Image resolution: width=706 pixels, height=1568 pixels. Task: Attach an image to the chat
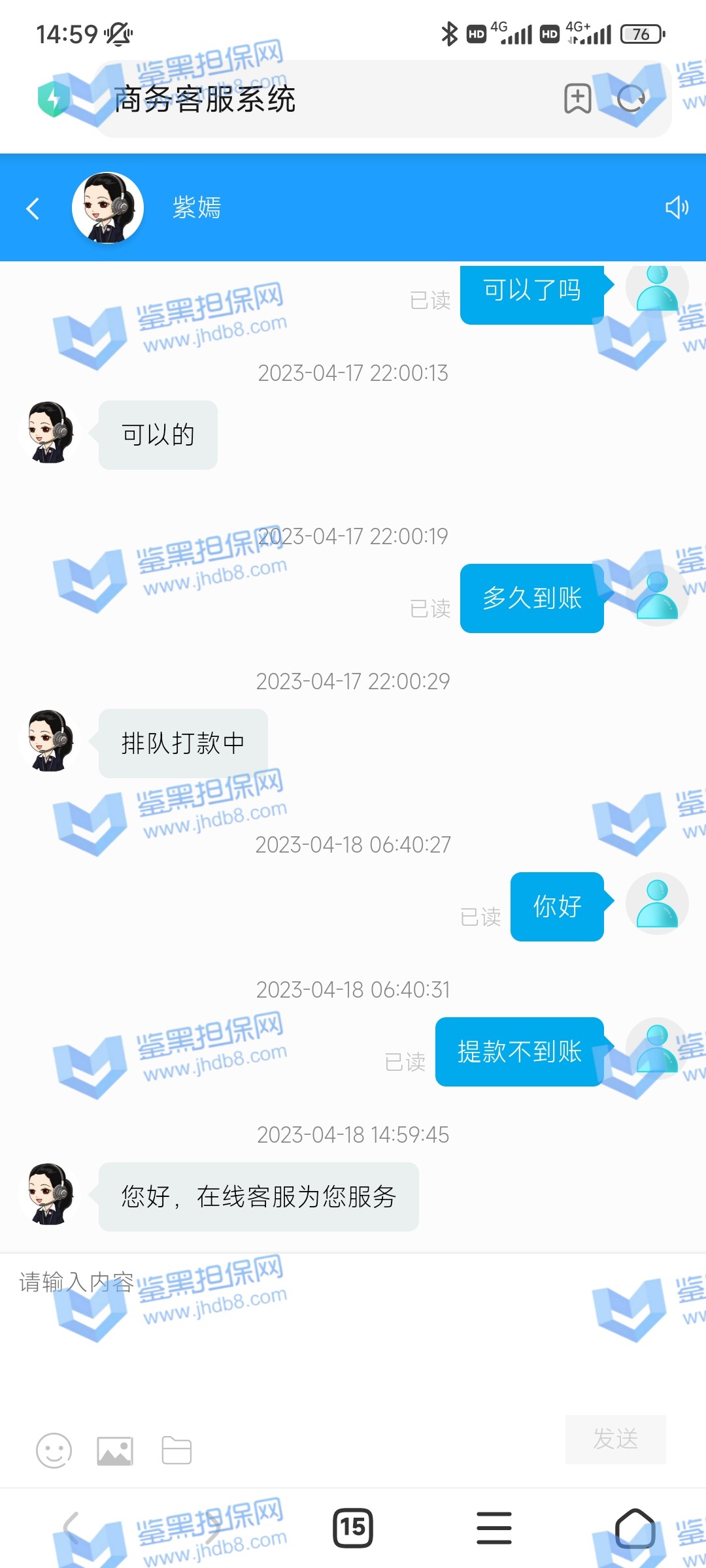115,1451
